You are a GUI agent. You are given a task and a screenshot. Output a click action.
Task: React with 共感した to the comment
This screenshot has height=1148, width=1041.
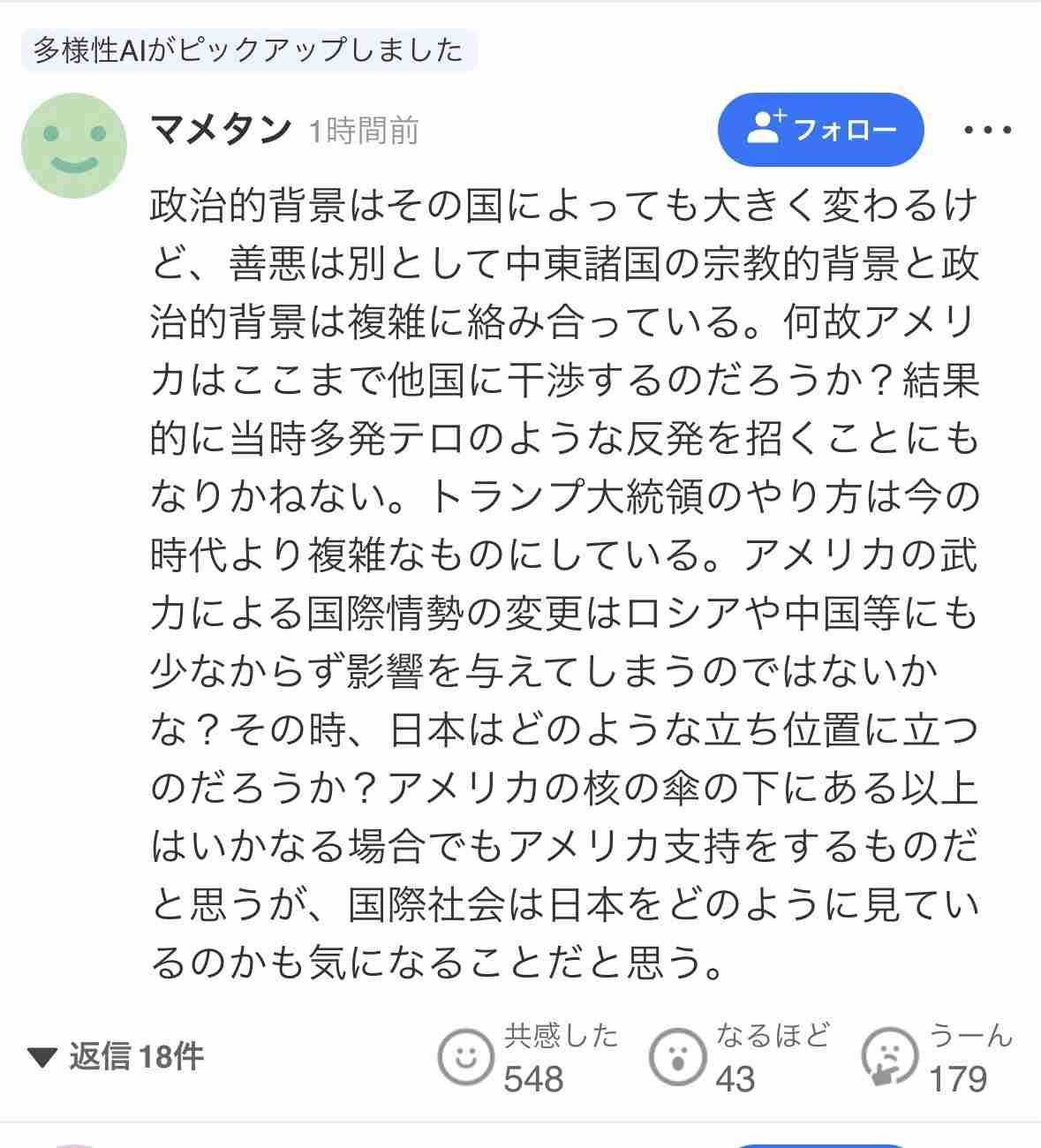[466, 1056]
